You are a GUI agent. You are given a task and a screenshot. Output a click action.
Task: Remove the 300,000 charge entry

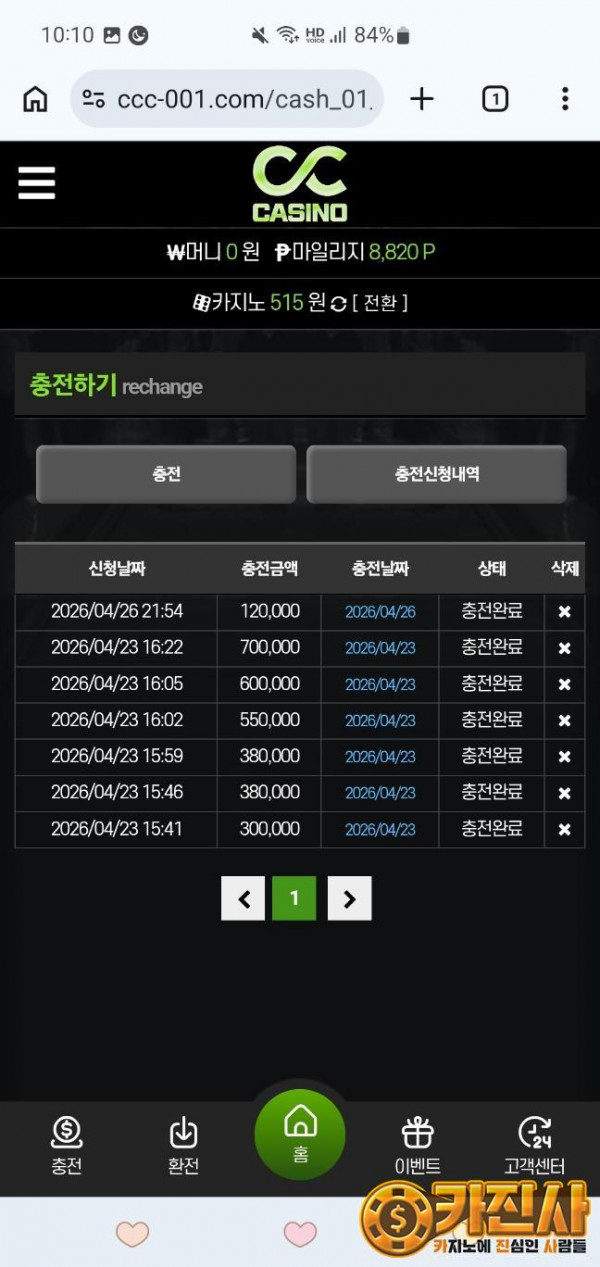564,829
